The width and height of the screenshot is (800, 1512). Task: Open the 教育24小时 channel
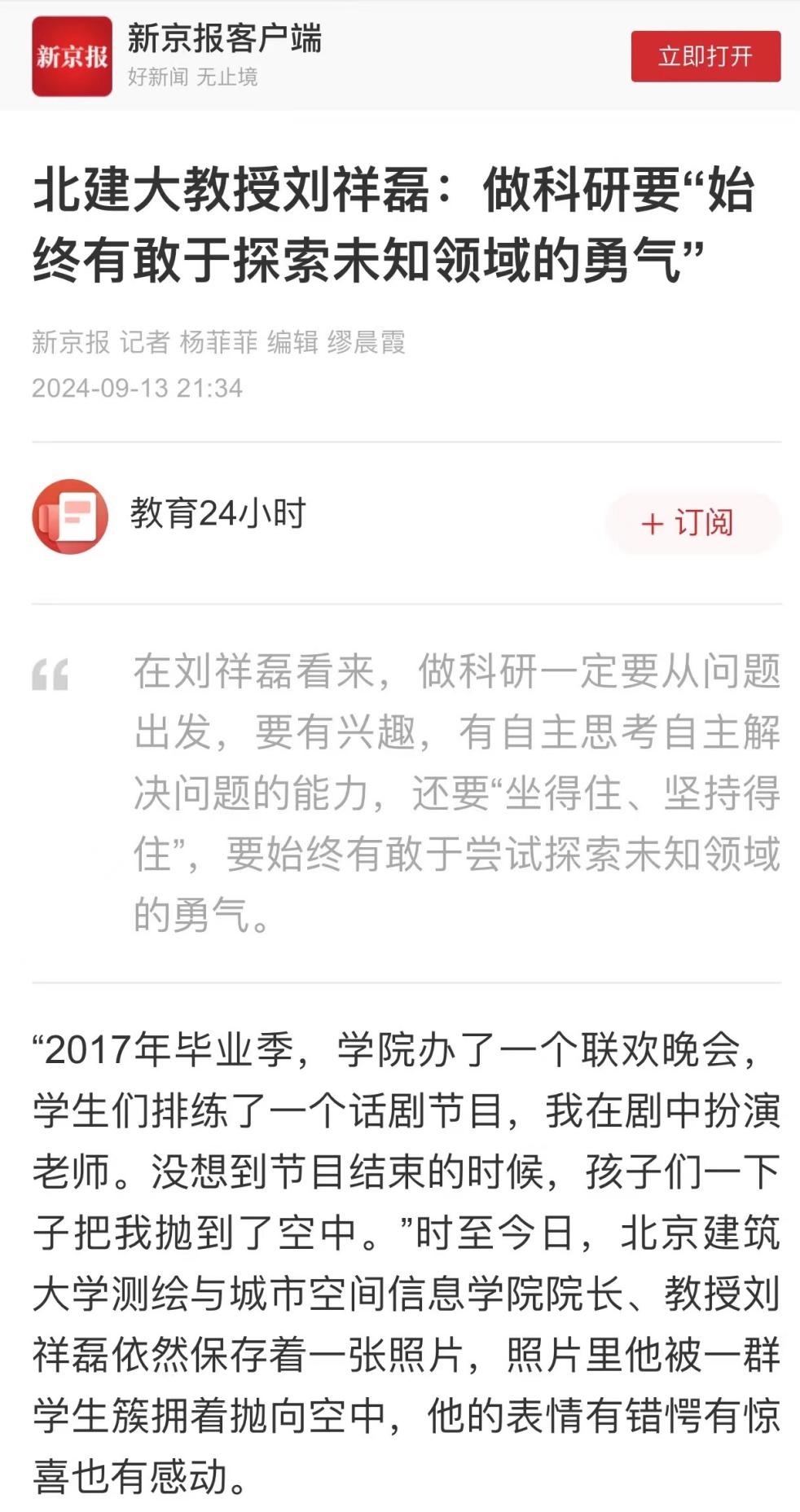(218, 514)
